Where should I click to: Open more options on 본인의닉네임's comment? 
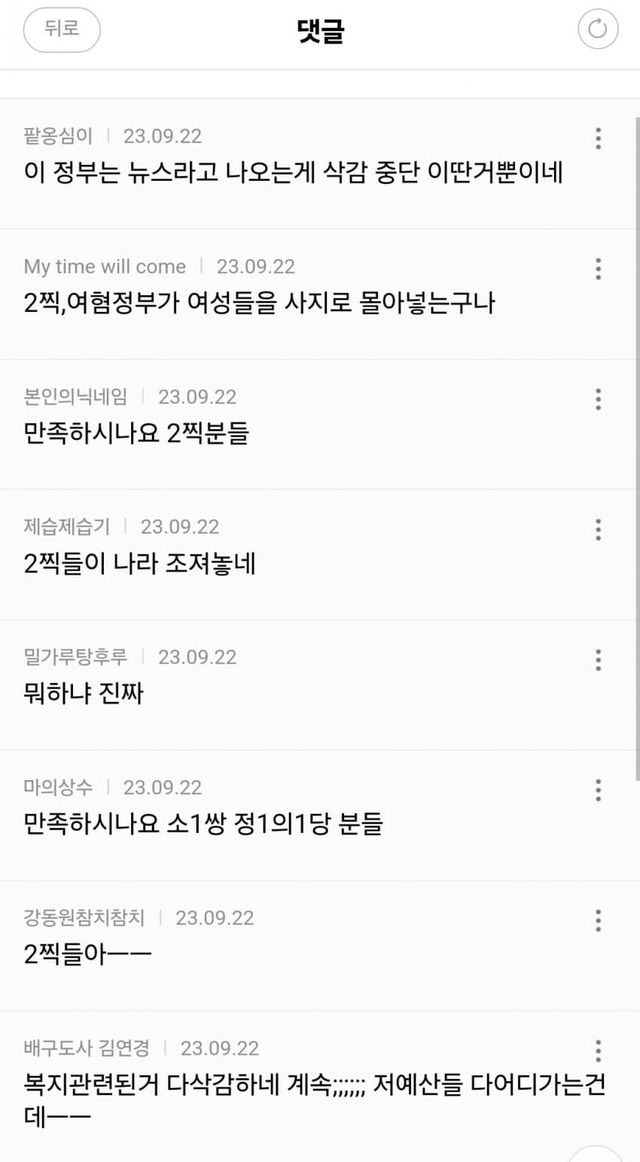pos(598,399)
